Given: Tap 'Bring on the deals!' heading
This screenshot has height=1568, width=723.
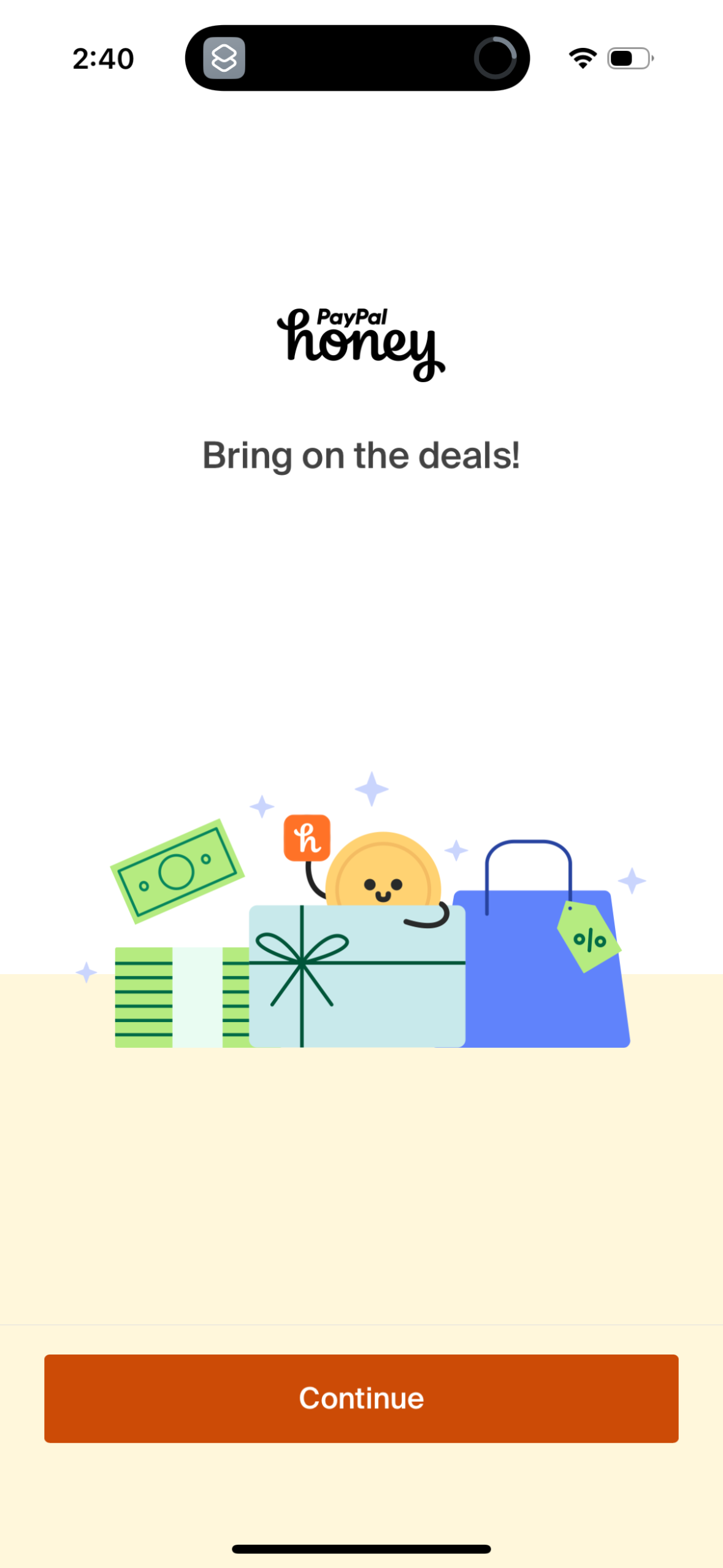Looking at the screenshot, I should click(361, 455).
